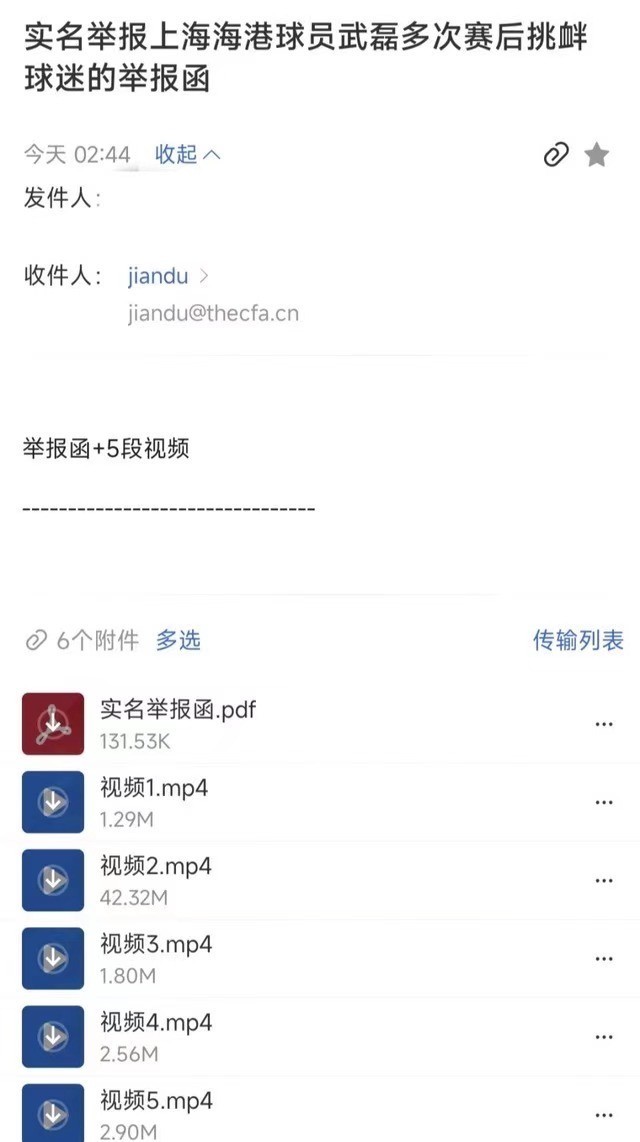
Task: Download 实名举报函.pdf attachment
Action: (53, 723)
